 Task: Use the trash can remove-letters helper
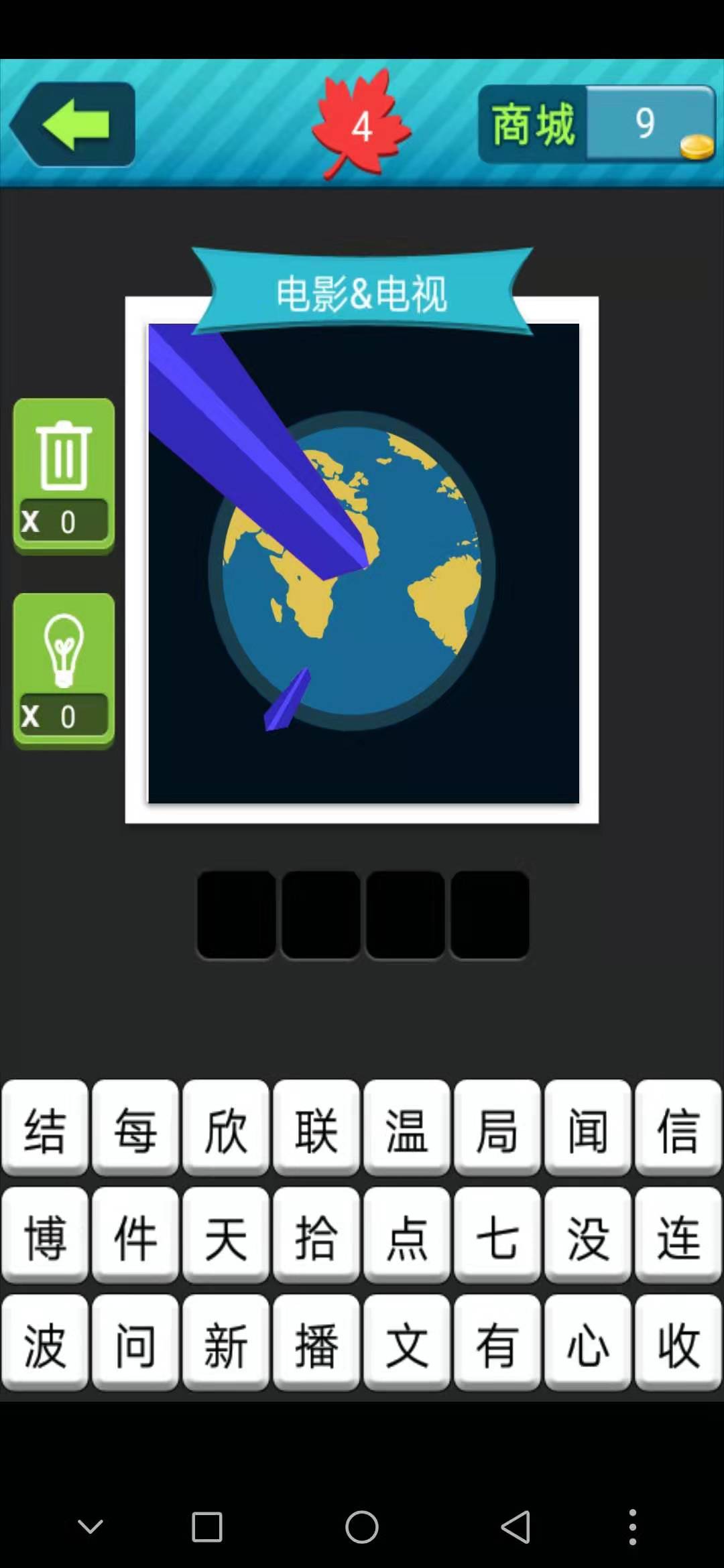pos(64,476)
